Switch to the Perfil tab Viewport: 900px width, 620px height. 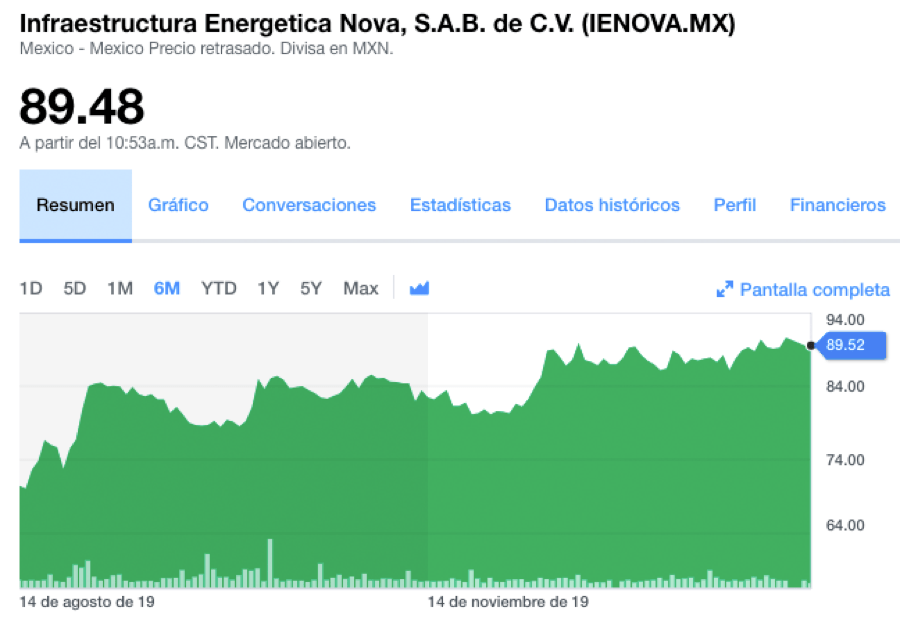point(735,205)
